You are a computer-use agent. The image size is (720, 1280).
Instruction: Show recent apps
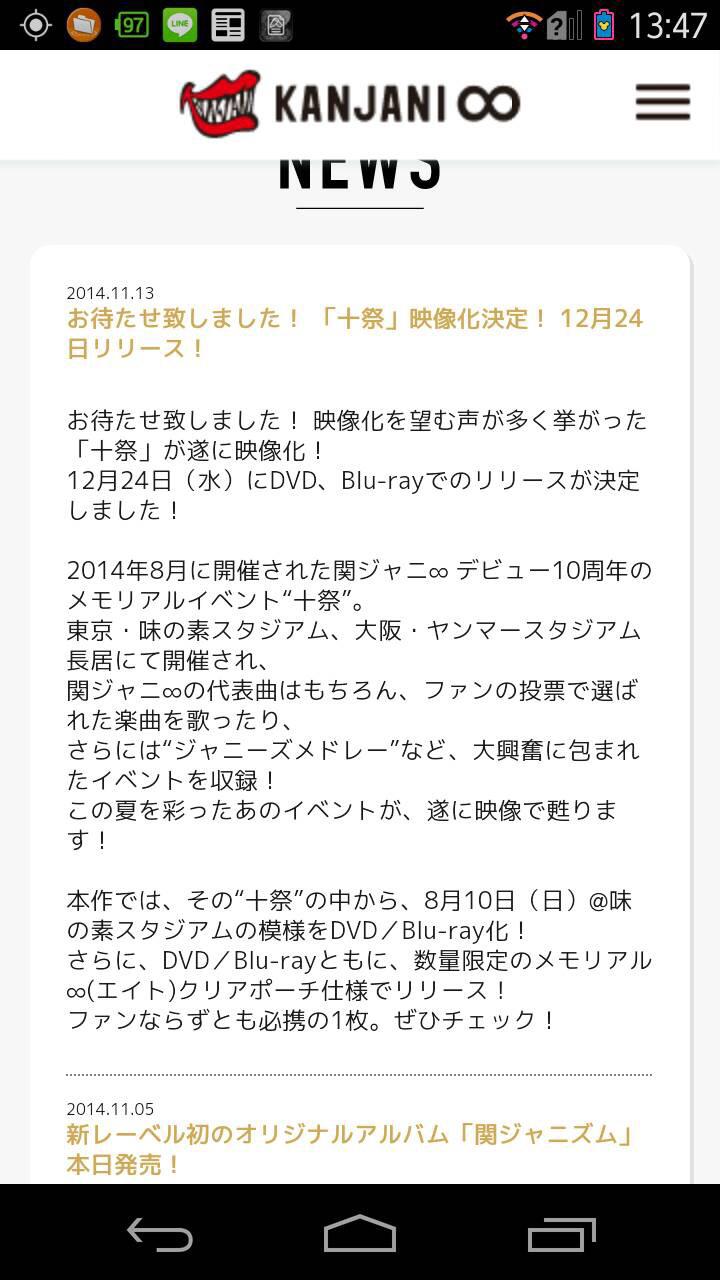tap(561, 1233)
